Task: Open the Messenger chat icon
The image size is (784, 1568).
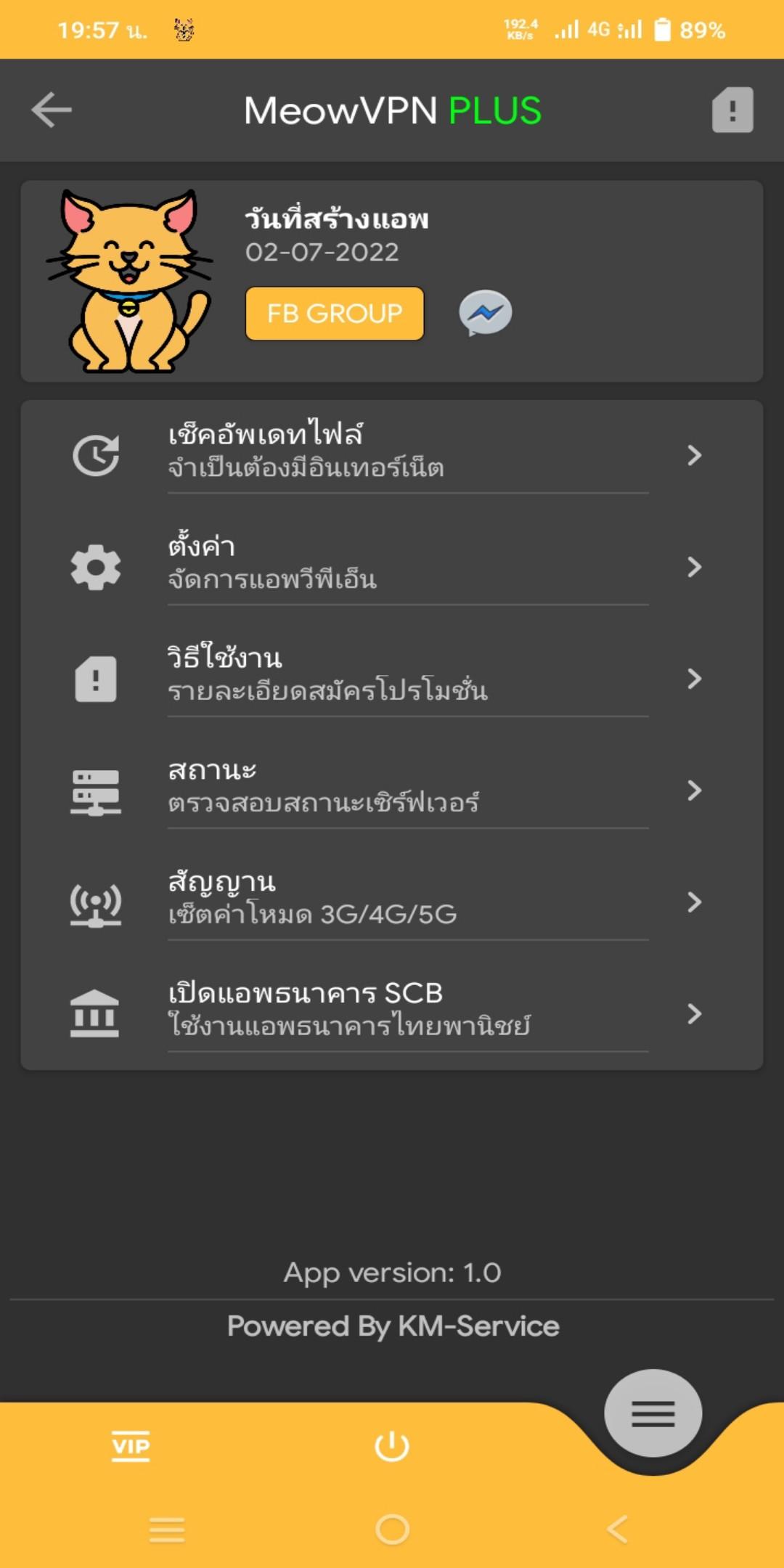Action: click(486, 314)
